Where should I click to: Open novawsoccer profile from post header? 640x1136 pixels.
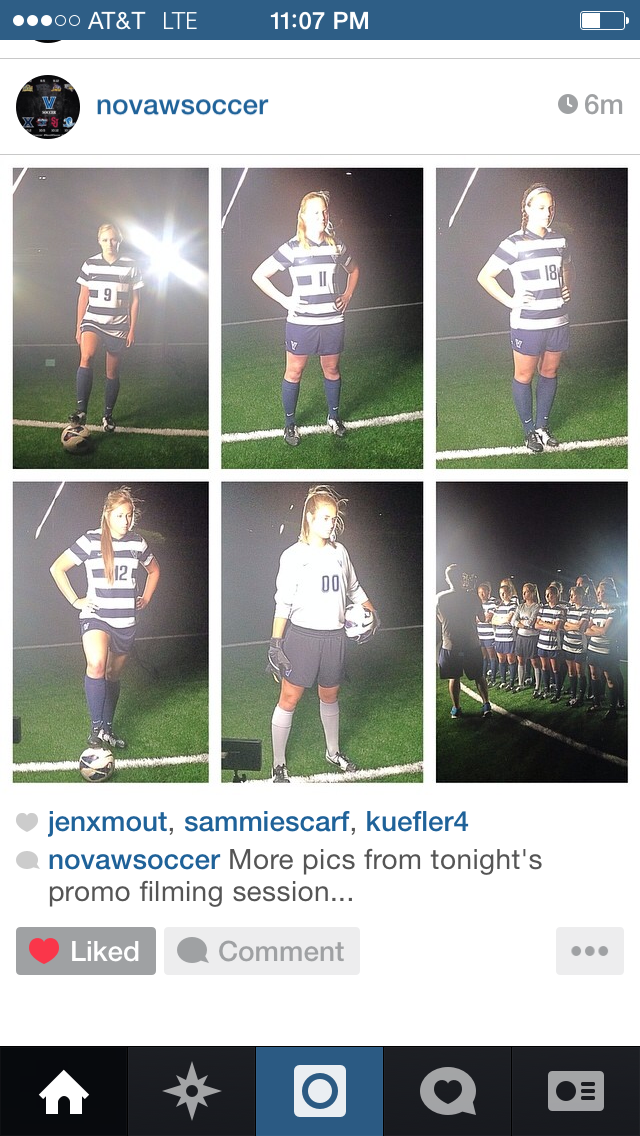click(182, 105)
